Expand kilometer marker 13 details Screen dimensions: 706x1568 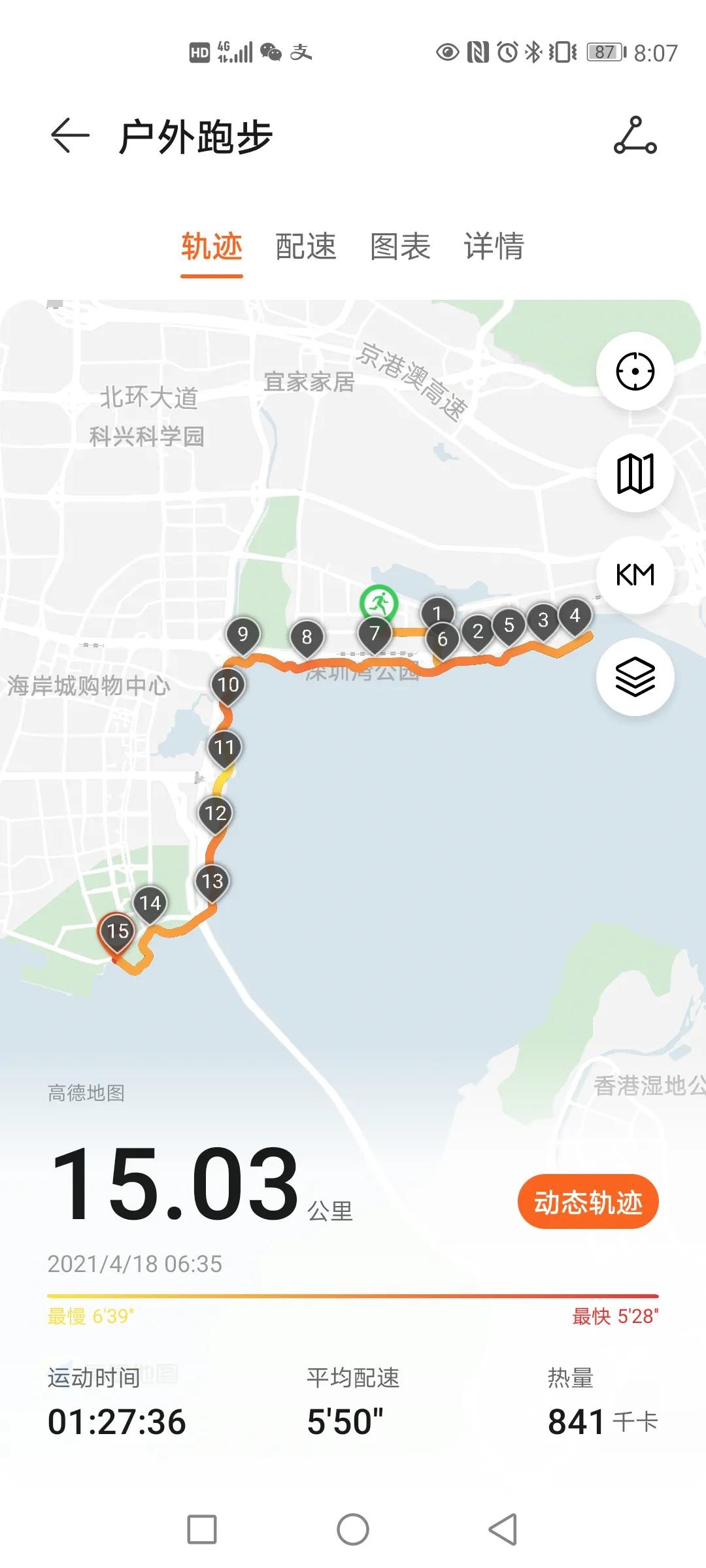coord(213,880)
